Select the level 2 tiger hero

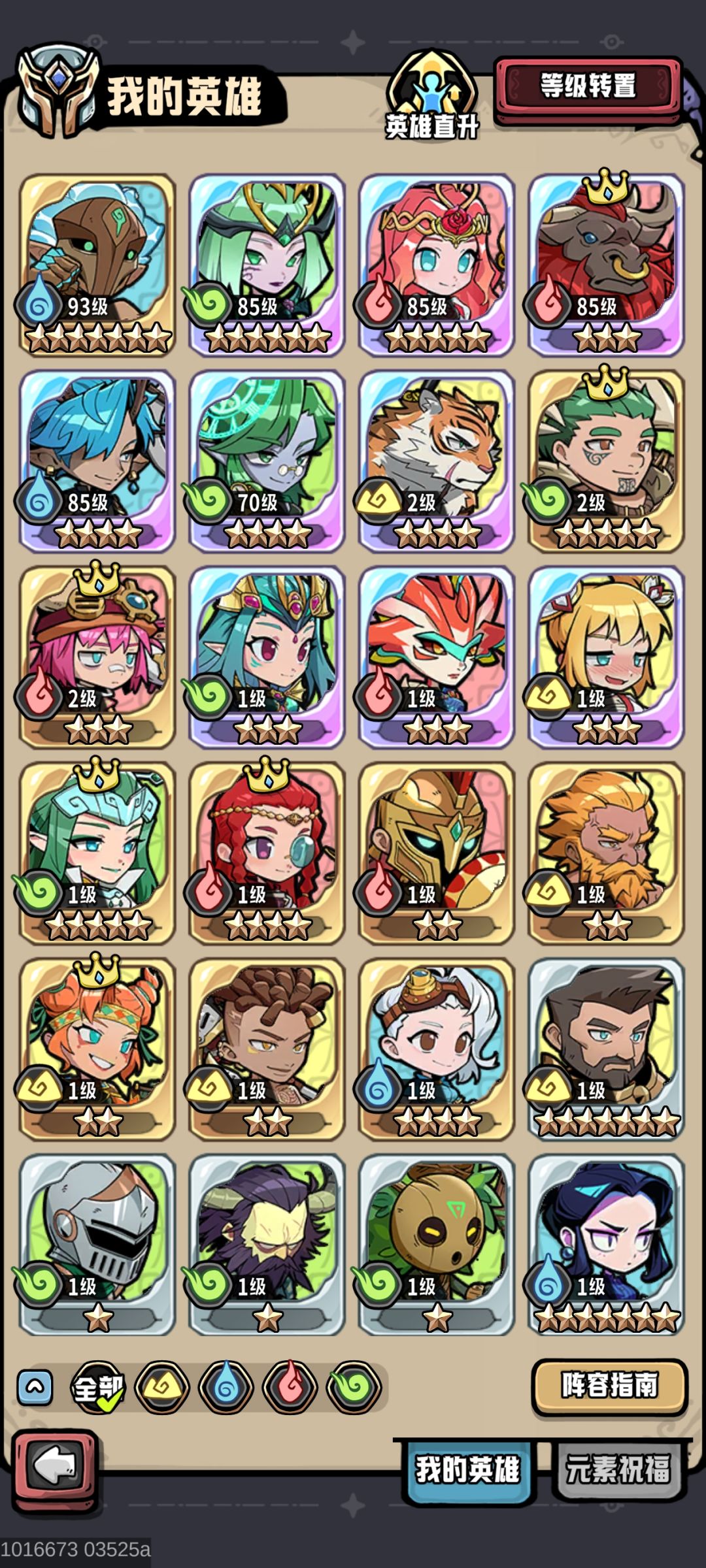pos(437,461)
